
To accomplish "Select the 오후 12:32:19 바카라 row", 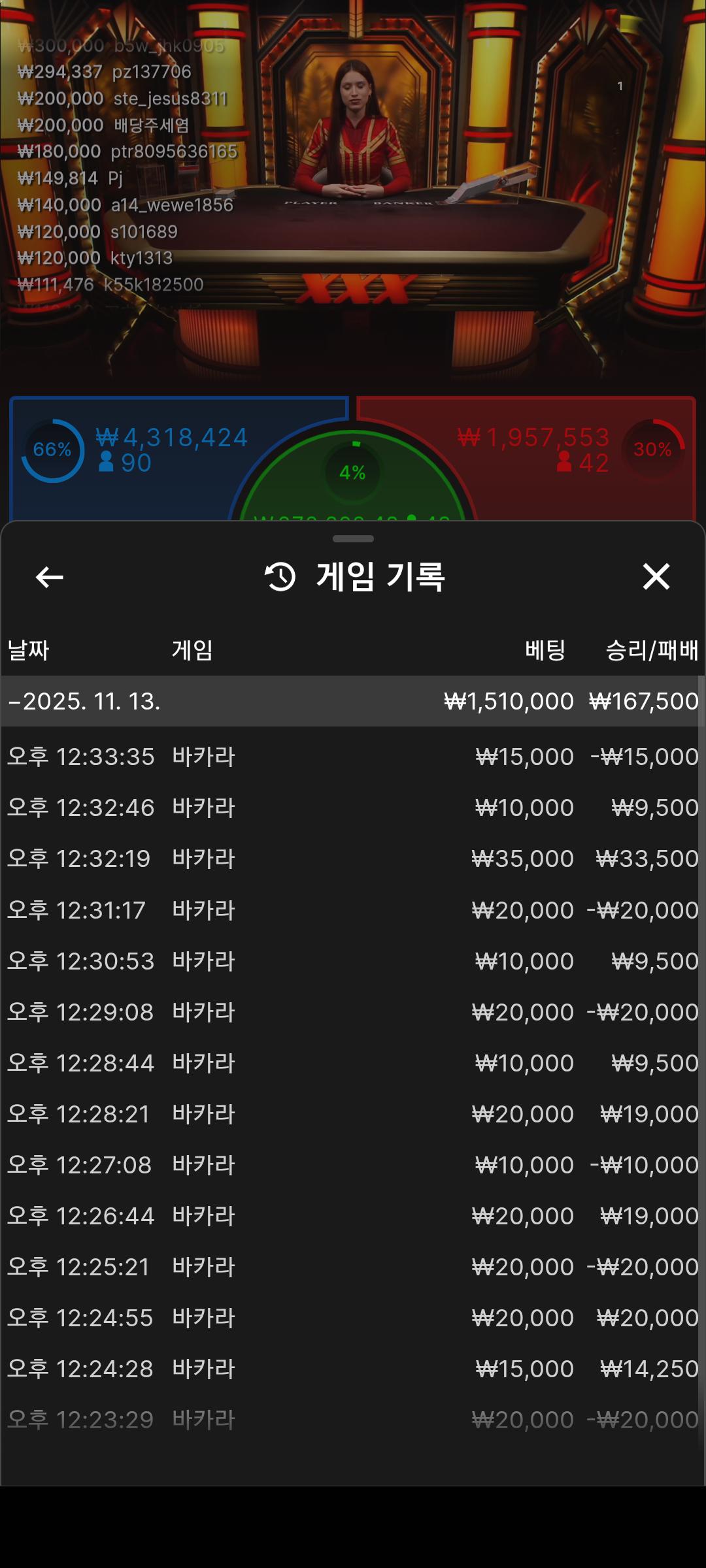I will [353, 858].
